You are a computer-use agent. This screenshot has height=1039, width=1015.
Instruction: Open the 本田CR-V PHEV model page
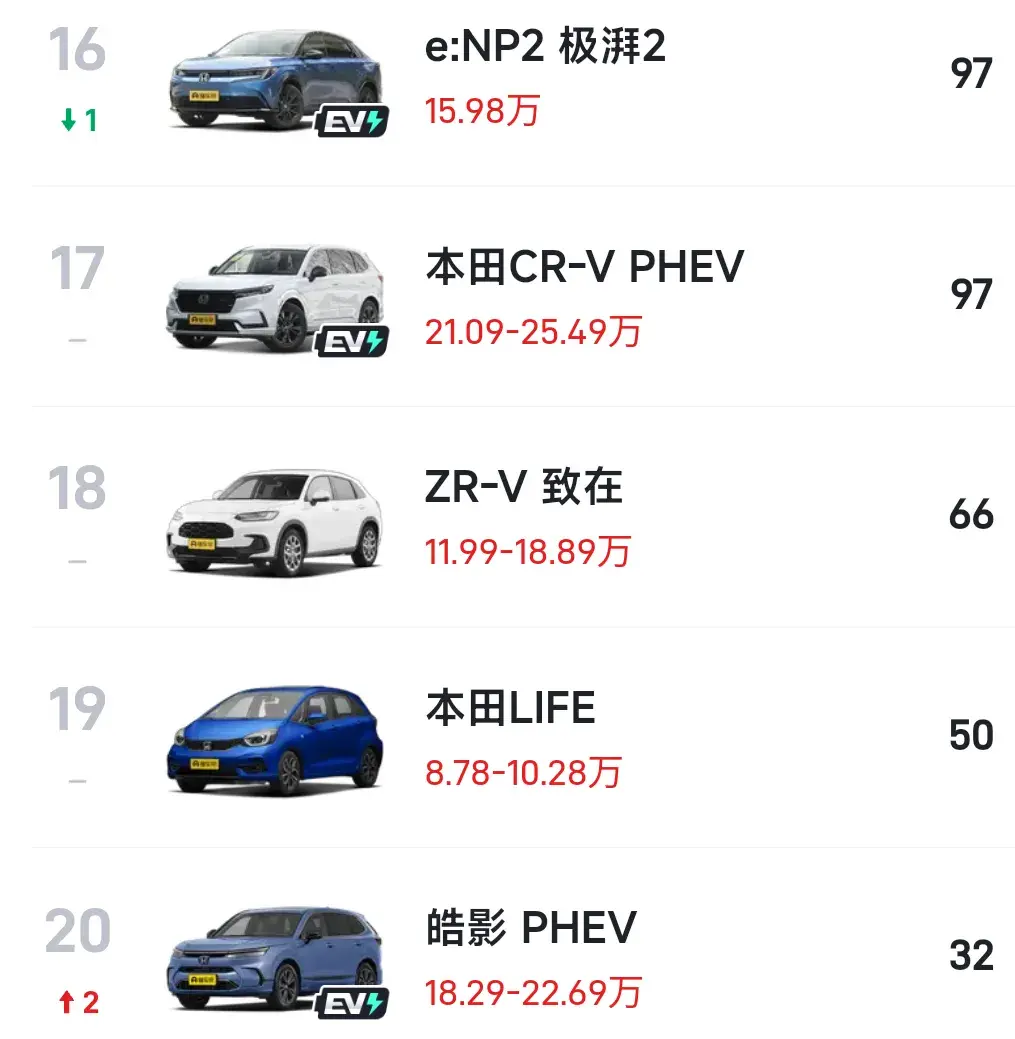coord(578,266)
